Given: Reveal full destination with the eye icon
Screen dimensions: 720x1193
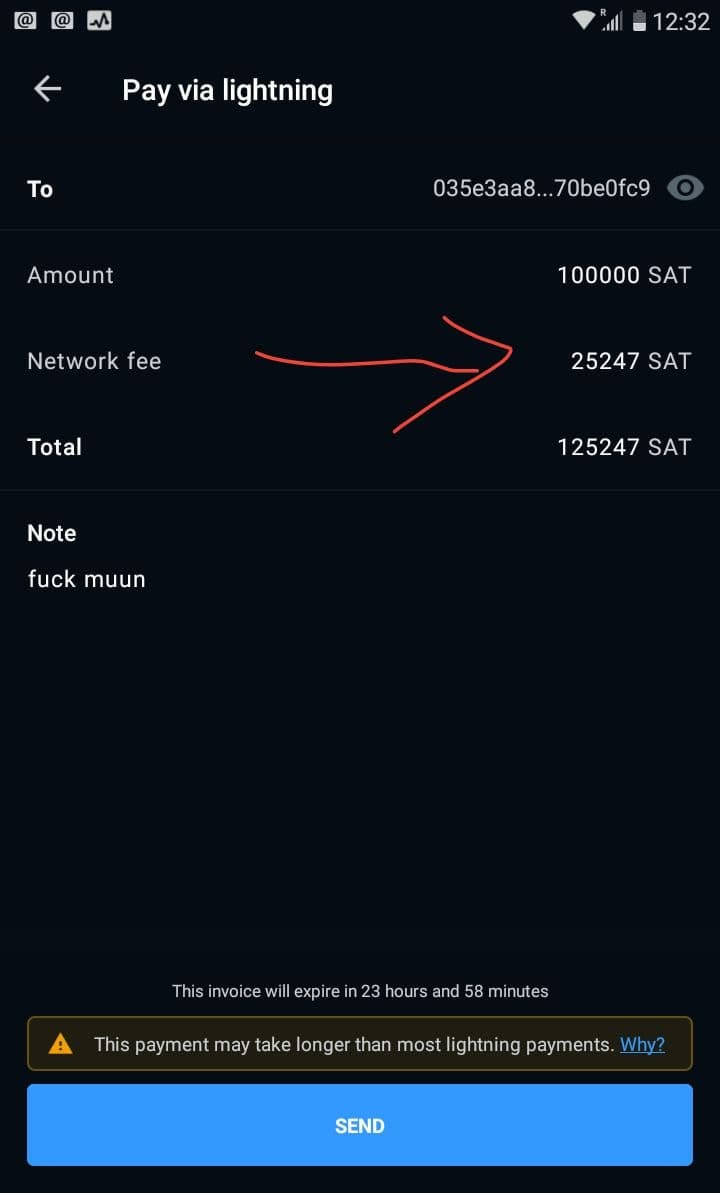Looking at the screenshot, I should click(685, 188).
